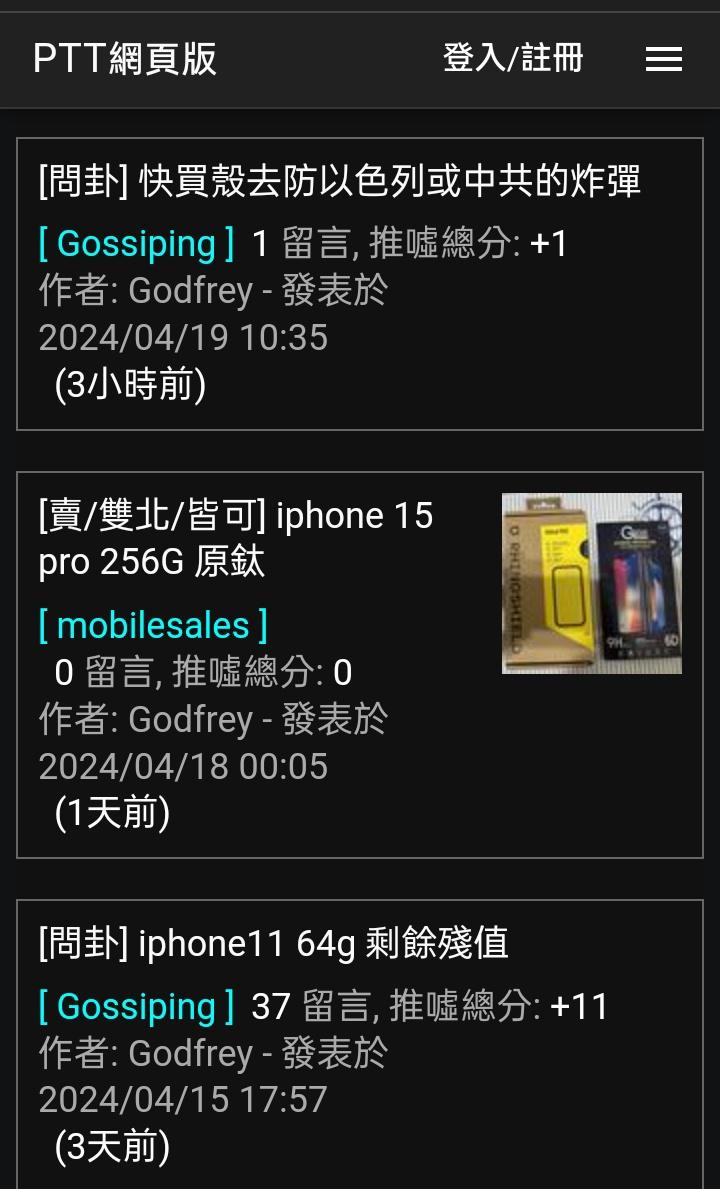The image size is (720, 1189).
Task: Open post 快買殼去防以色列或中共的炸彈
Action: 339,182
